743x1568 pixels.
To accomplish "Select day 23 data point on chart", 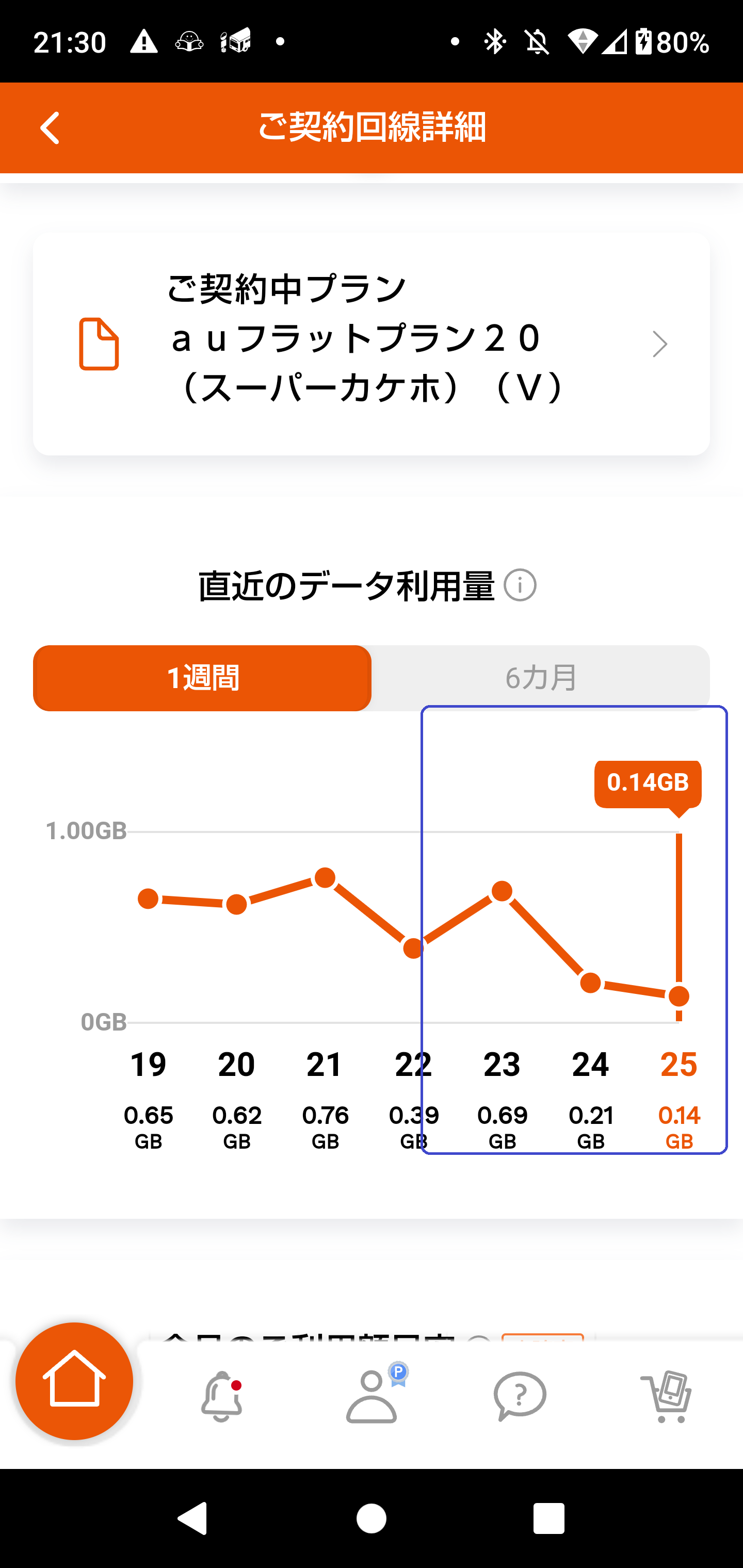I will (502, 891).
